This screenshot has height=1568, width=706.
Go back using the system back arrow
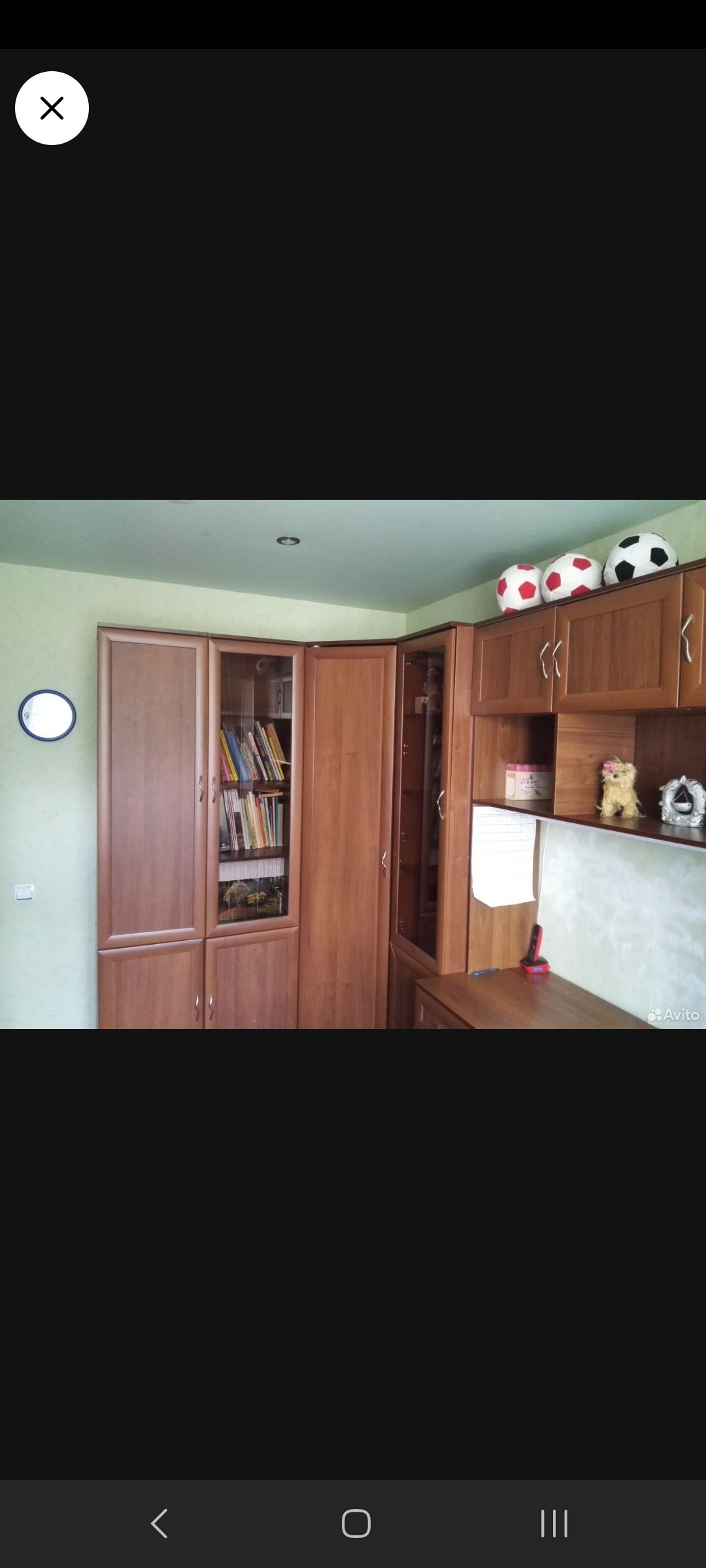159,1524
